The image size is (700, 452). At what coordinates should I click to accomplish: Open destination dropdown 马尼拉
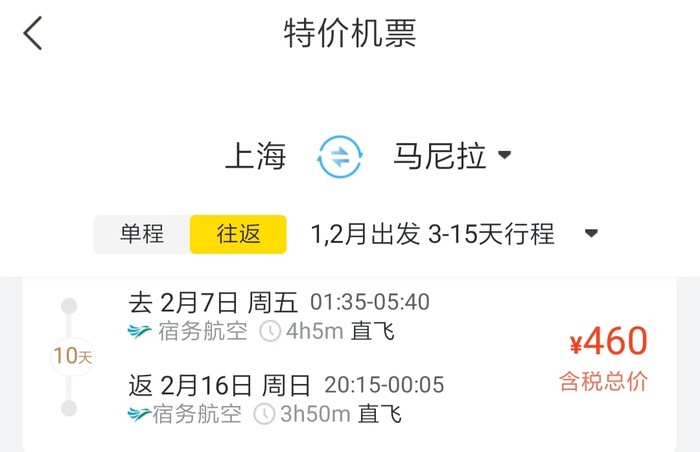coord(452,157)
